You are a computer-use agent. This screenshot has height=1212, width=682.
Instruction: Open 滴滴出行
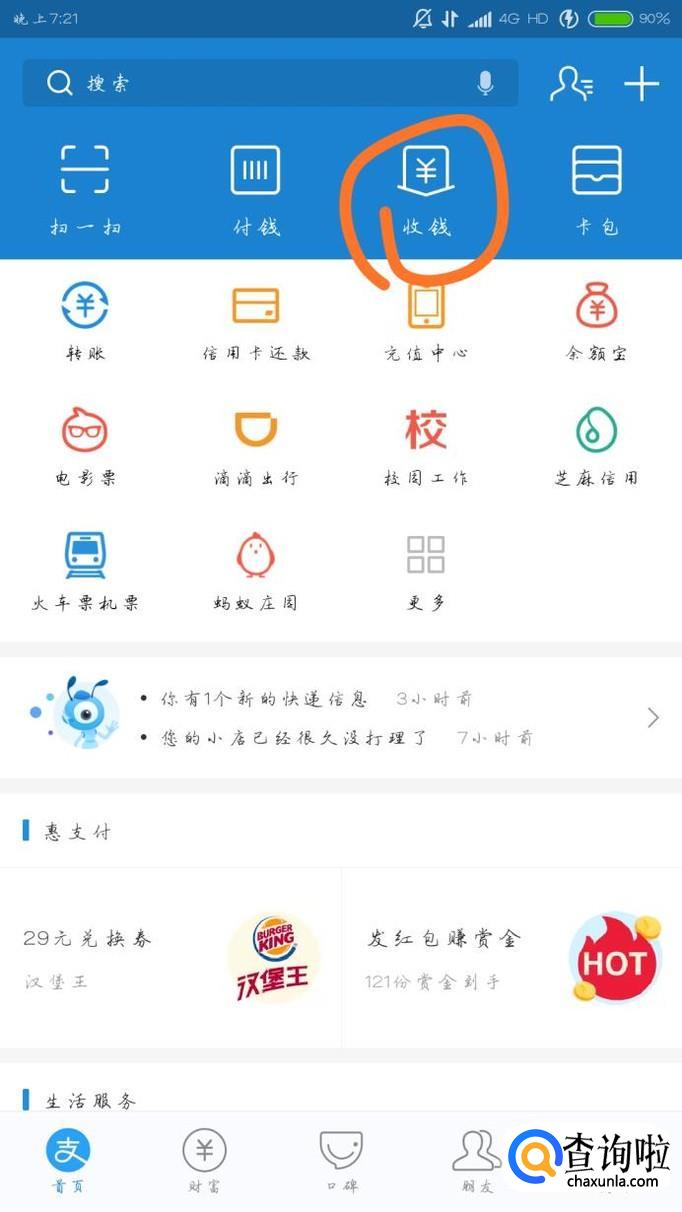[x=256, y=445]
